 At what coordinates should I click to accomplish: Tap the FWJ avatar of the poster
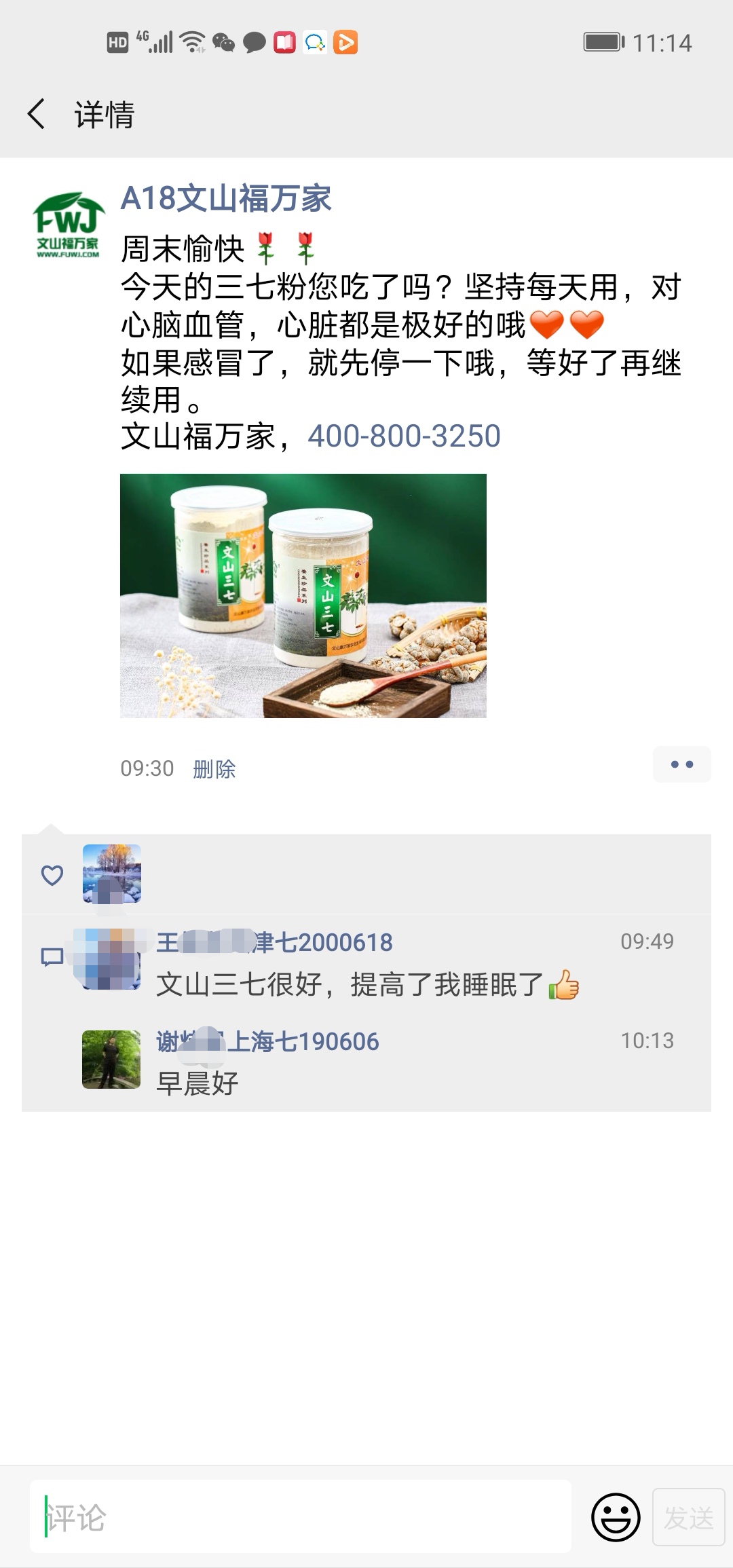pyautogui.click(x=68, y=225)
